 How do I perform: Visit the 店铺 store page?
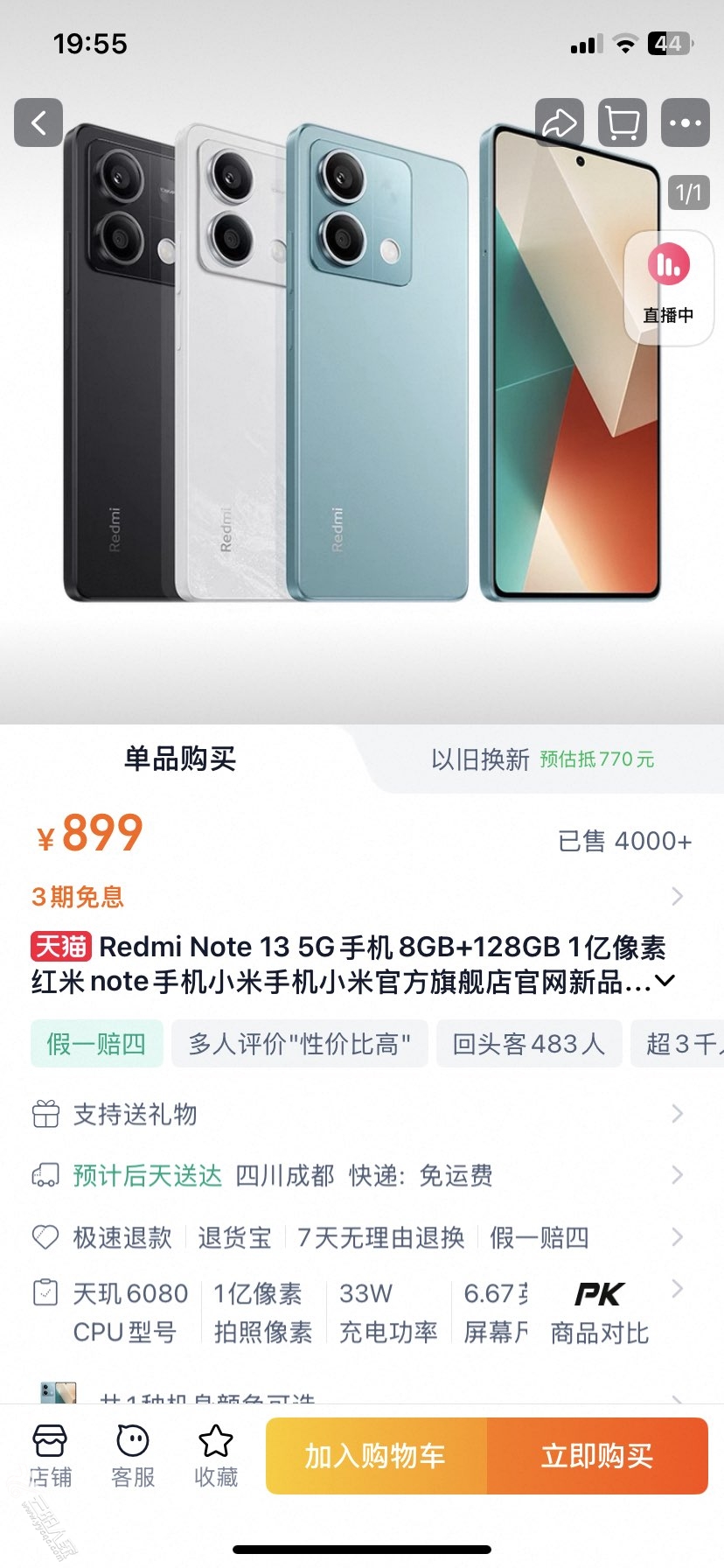pos(50,1457)
